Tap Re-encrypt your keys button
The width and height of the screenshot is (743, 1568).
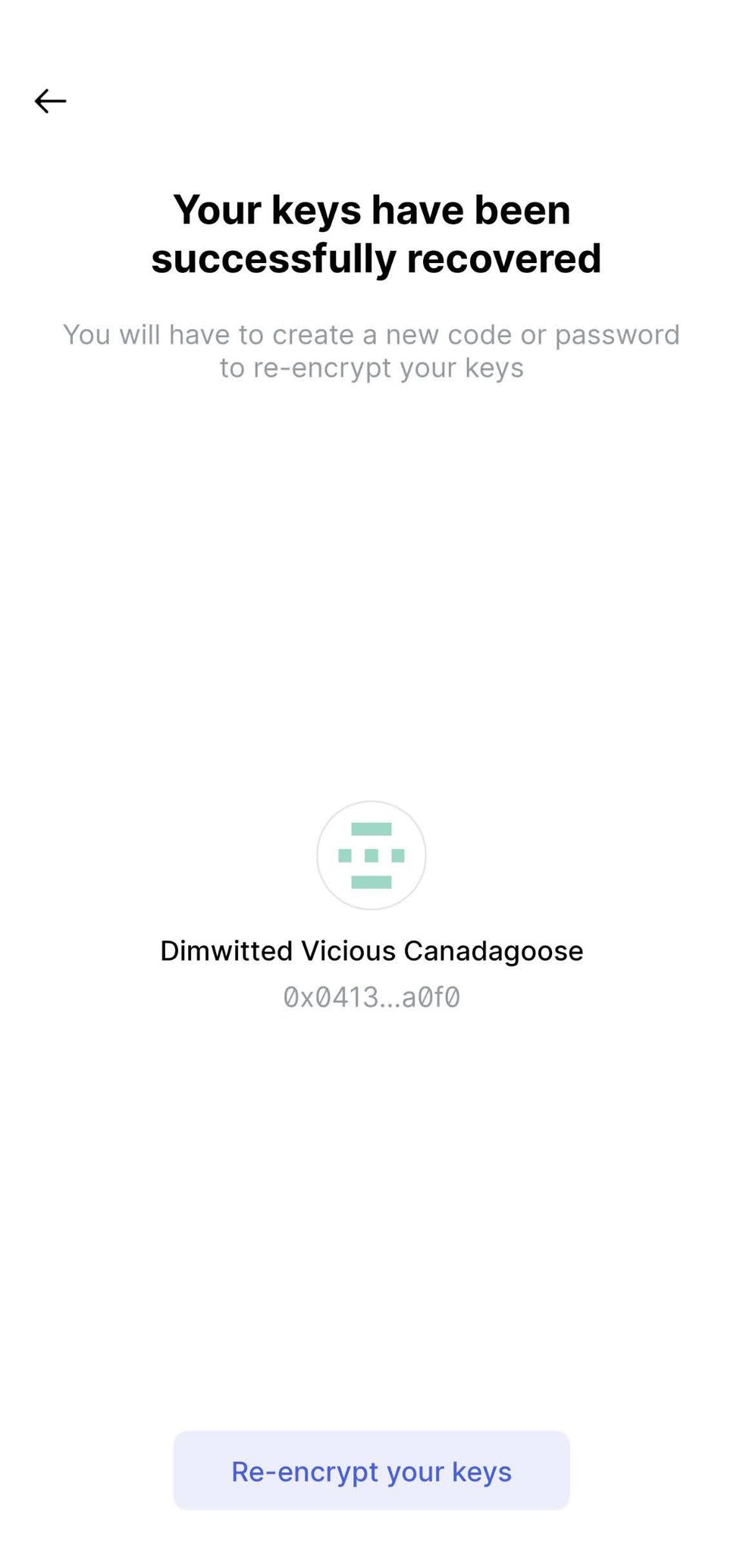point(371,1471)
